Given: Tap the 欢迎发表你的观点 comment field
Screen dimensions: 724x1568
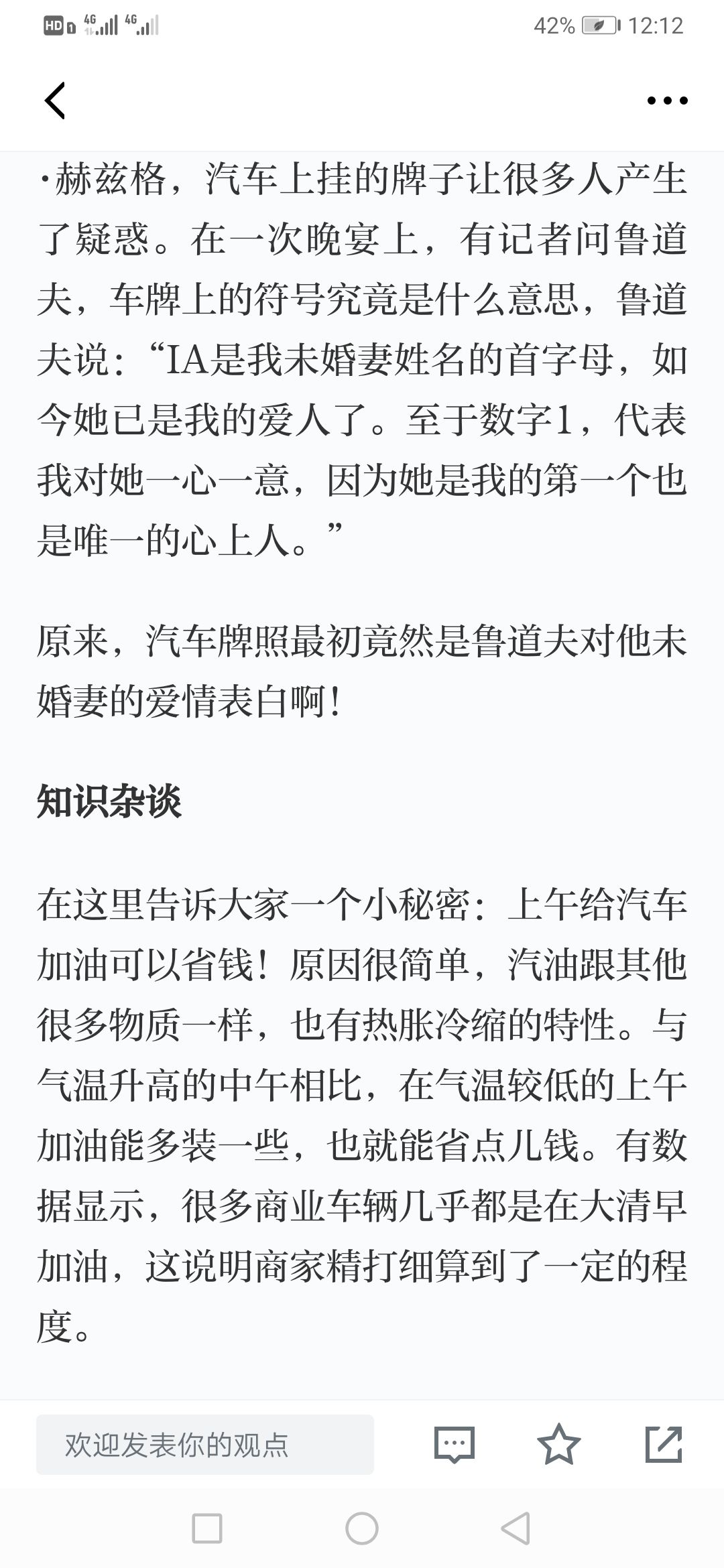Looking at the screenshot, I should click(205, 1444).
